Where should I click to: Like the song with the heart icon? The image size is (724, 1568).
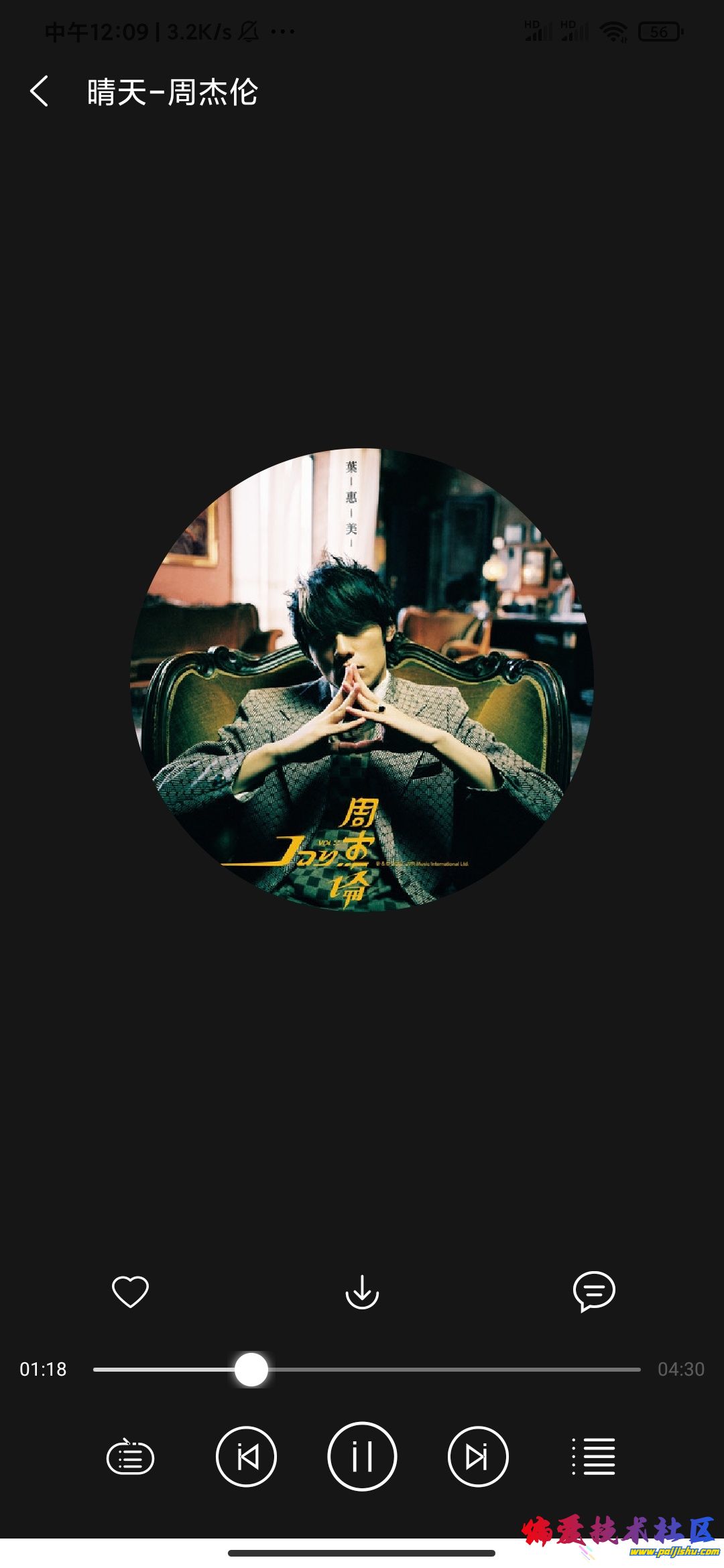pyautogui.click(x=130, y=1291)
